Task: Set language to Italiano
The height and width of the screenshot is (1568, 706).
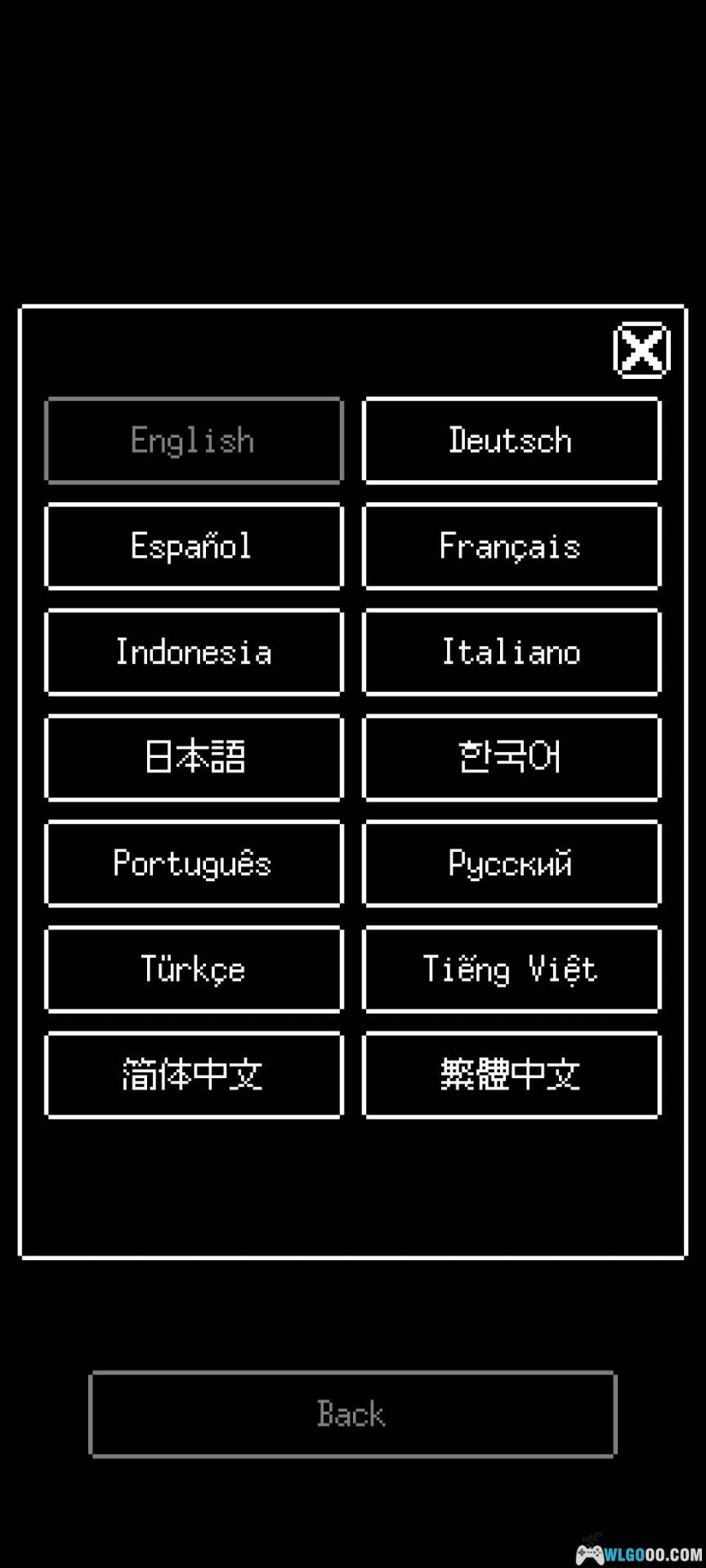Action: point(511,652)
